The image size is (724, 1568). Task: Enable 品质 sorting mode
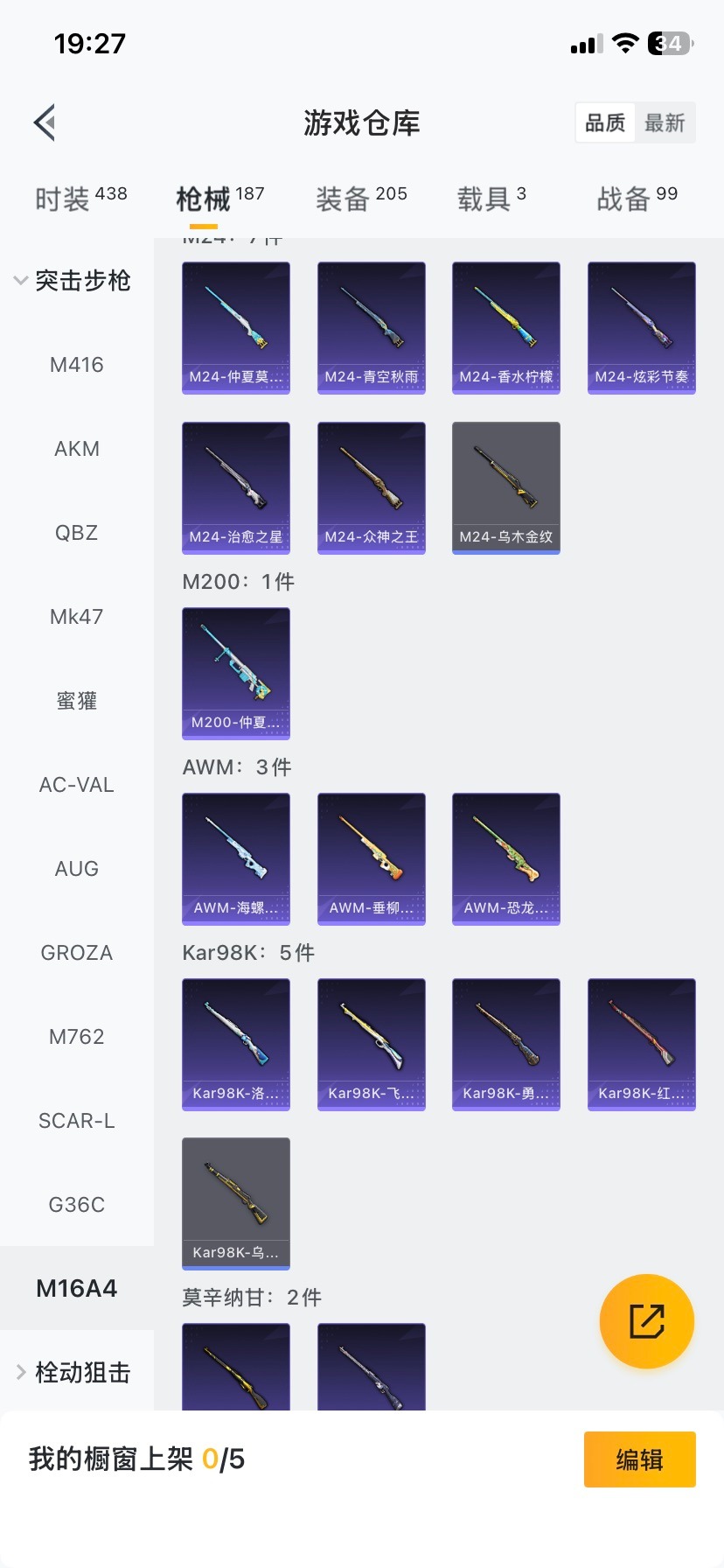(605, 123)
